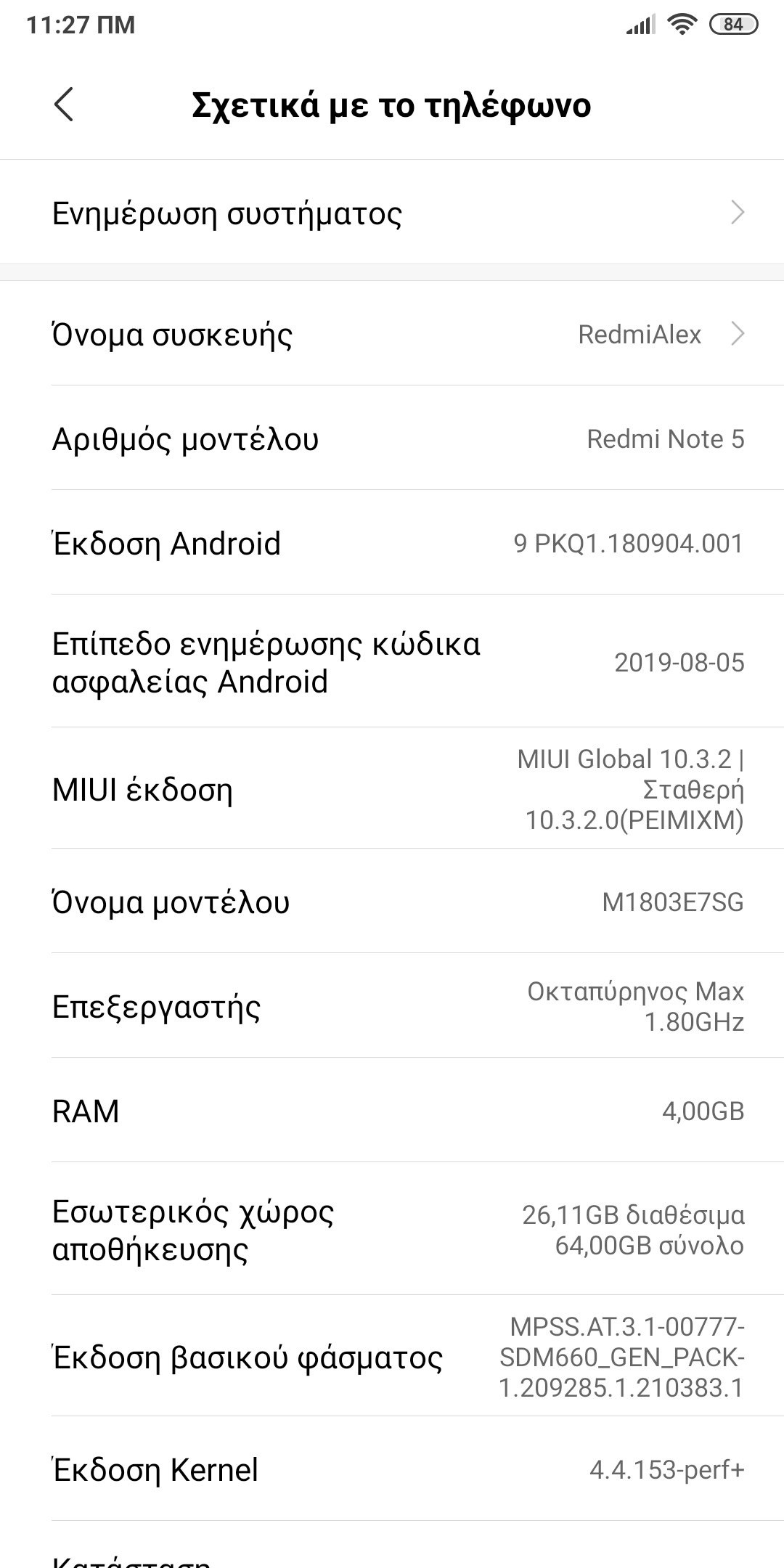Tap the MIUI έκδοση row
The width and height of the screenshot is (784, 1568).
(x=392, y=789)
